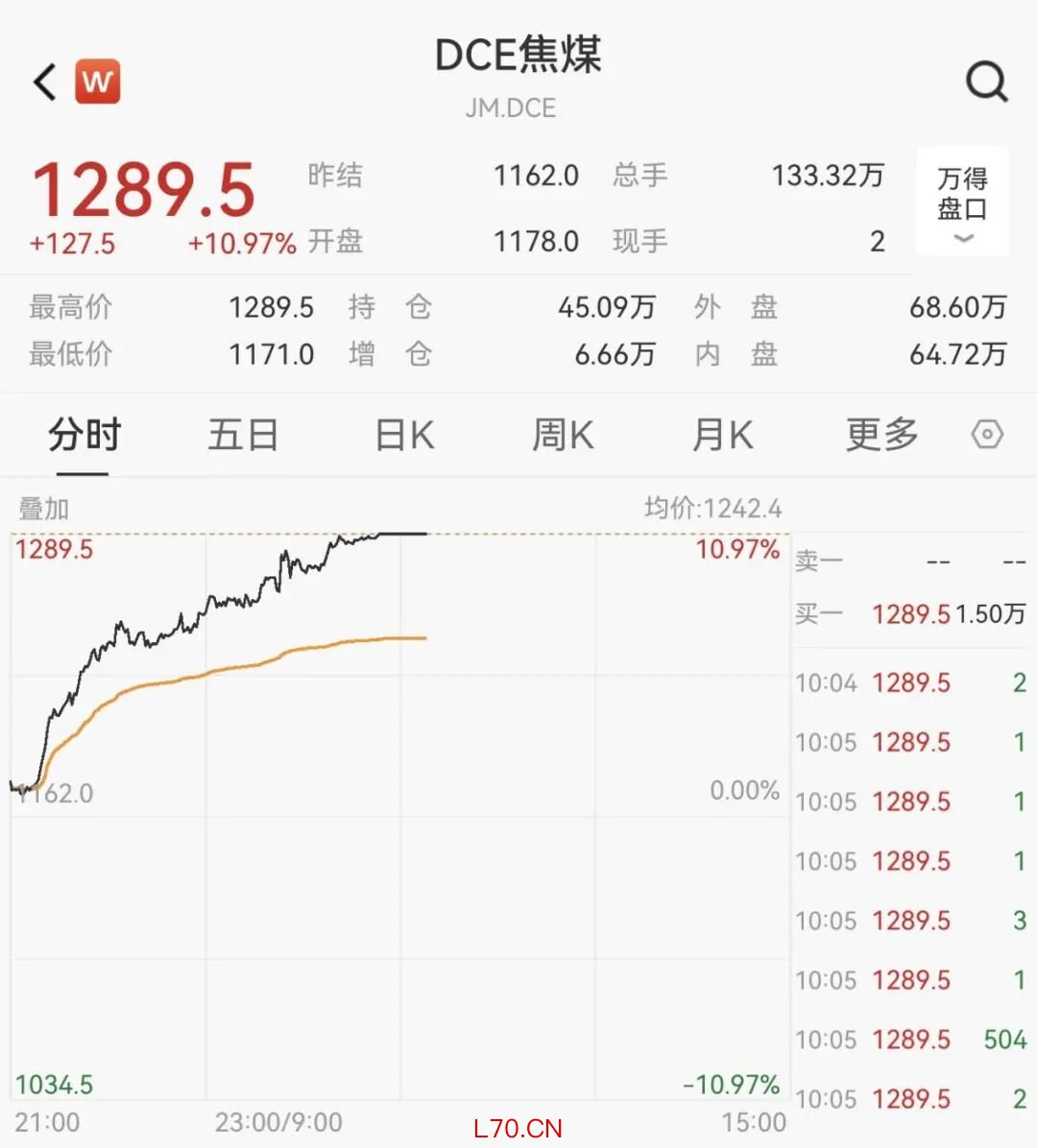Open search with the magnifier icon
Viewport: 1037px width, 1148px height.
tap(986, 82)
